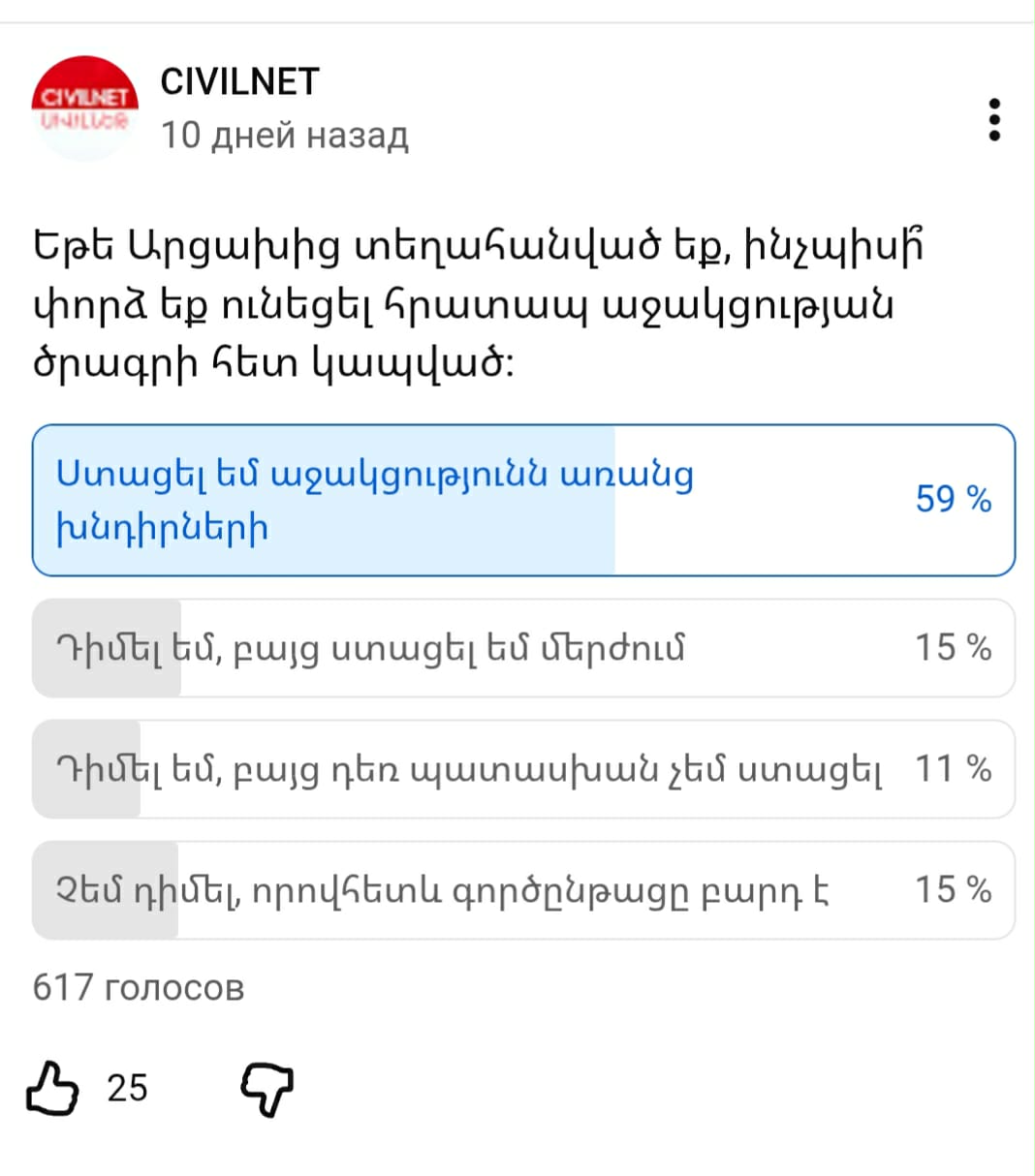The height and width of the screenshot is (1176, 1035).
Task: Vote for the option 'Չեմ դիմել, որովհետև գործընթացը բարդ է'
Action: point(523,890)
